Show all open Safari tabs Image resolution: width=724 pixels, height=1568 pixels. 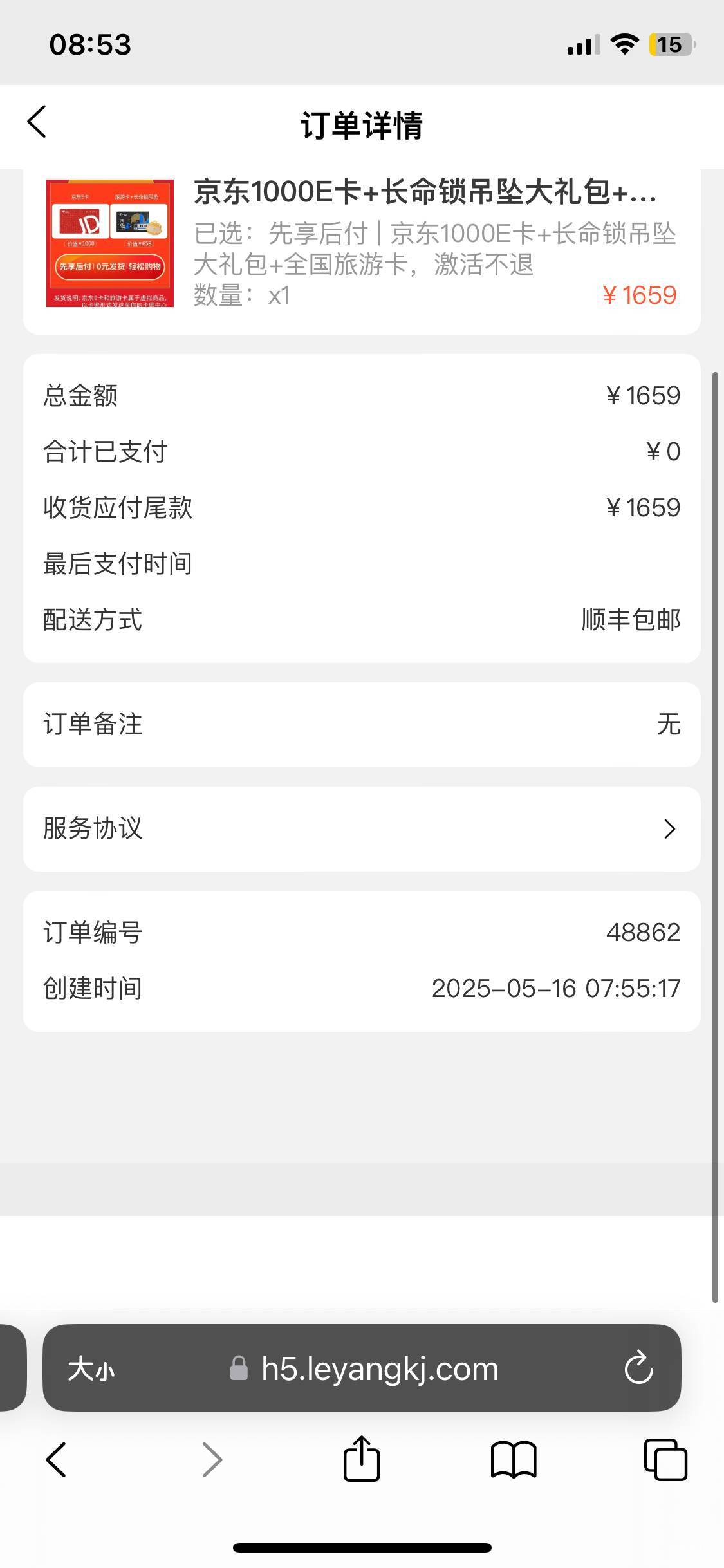(x=665, y=1459)
